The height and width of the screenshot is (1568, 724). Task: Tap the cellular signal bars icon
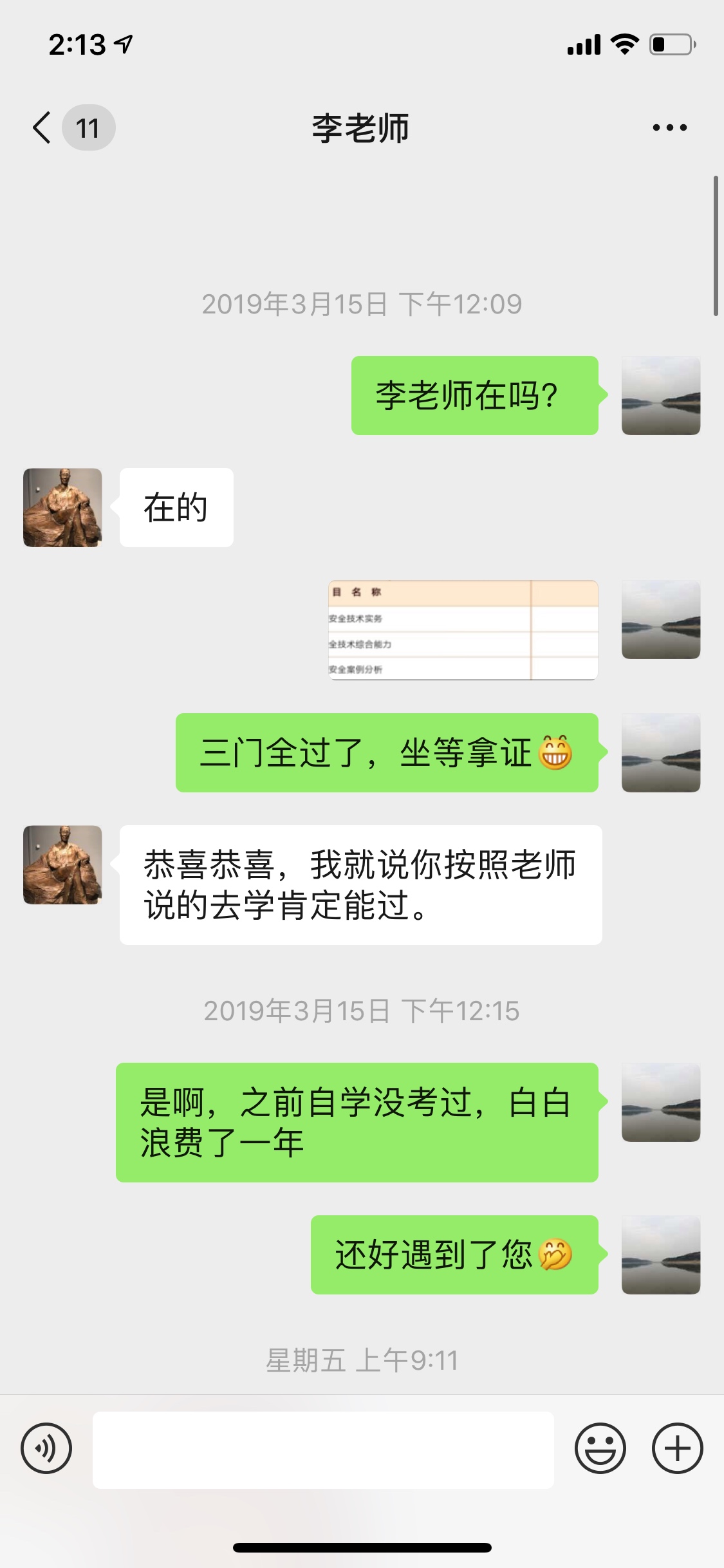(x=582, y=44)
